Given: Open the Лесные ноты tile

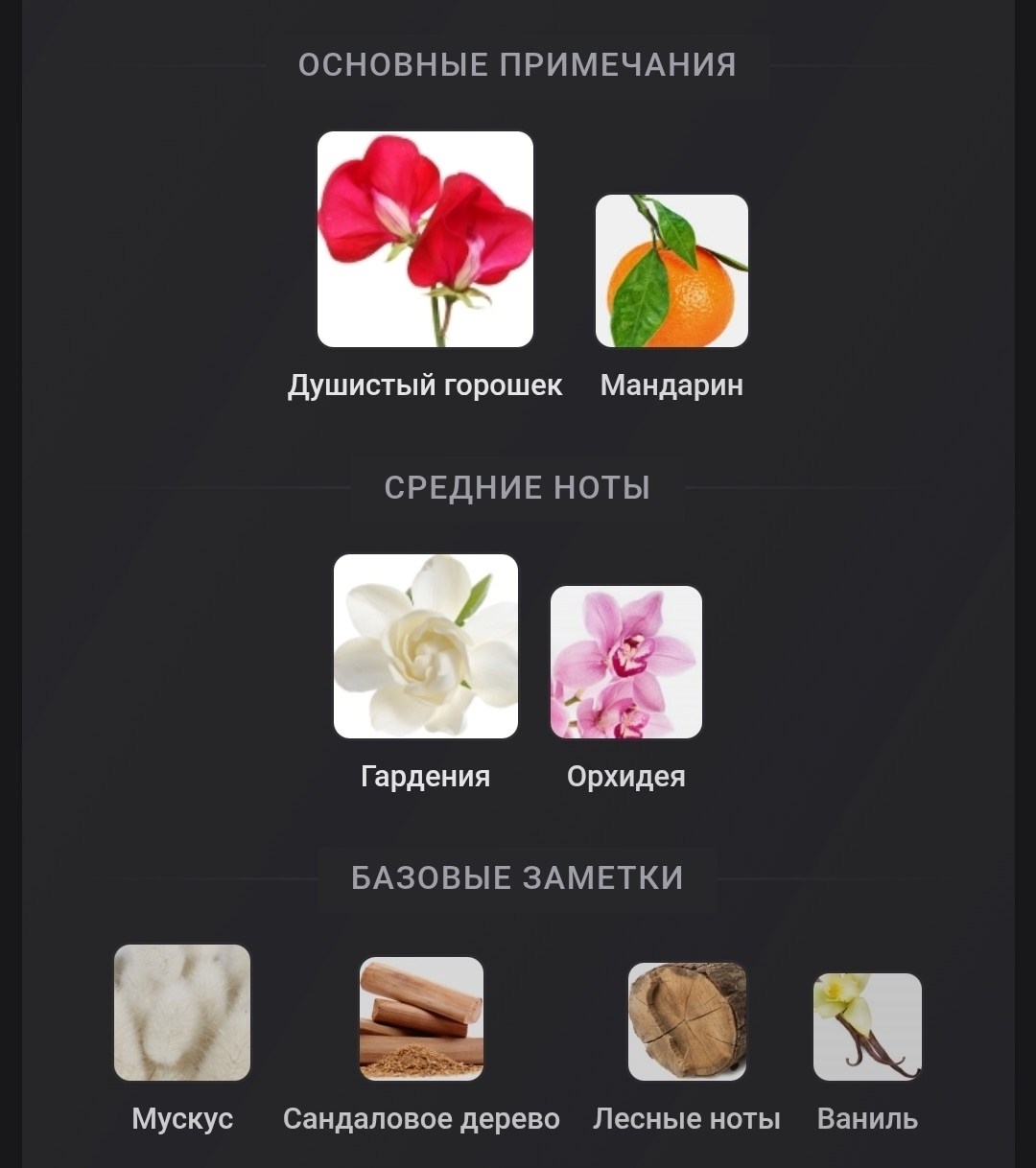Looking at the screenshot, I should pyautogui.click(x=687, y=1022).
